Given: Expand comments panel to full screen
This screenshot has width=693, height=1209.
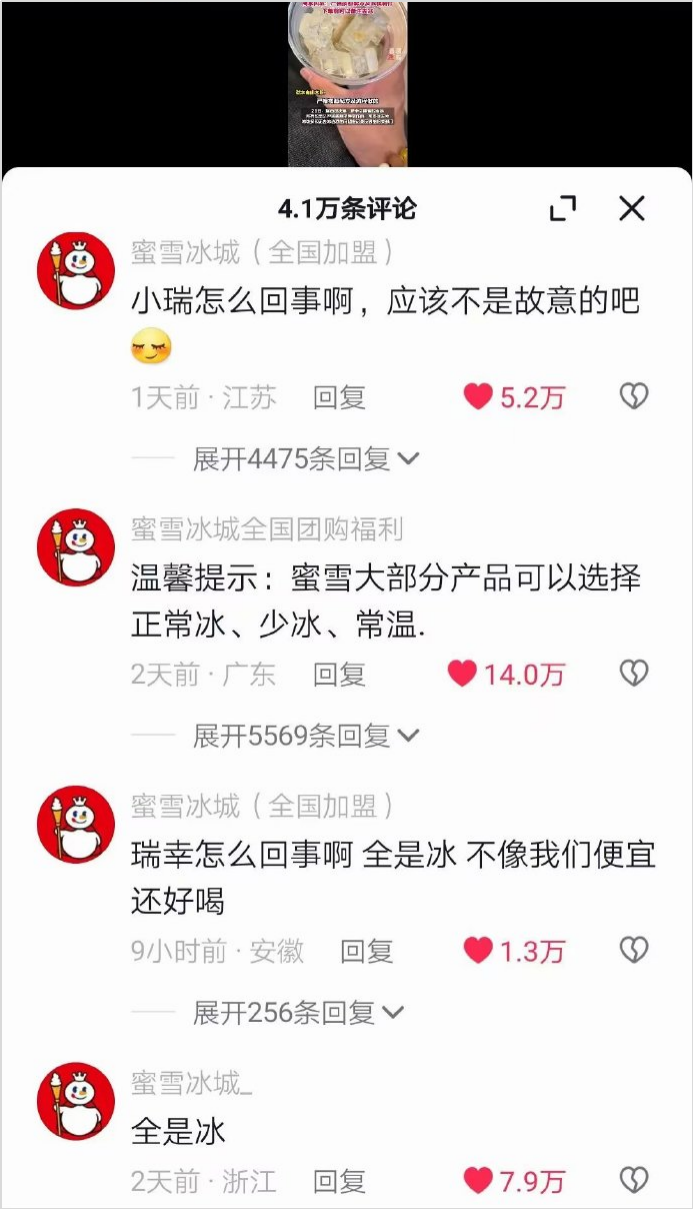Looking at the screenshot, I should click(563, 208).
